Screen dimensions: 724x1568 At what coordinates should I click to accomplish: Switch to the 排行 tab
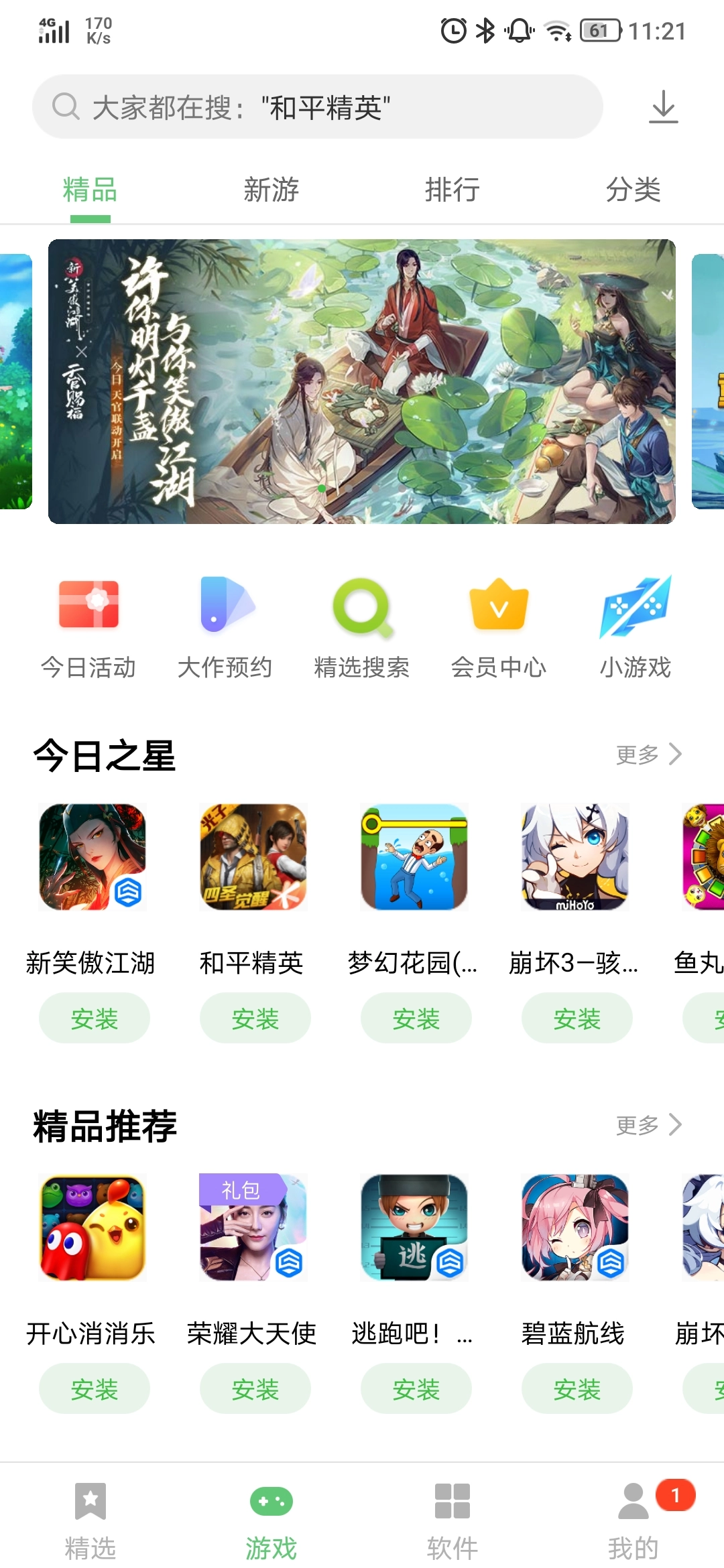pos(452,190)
